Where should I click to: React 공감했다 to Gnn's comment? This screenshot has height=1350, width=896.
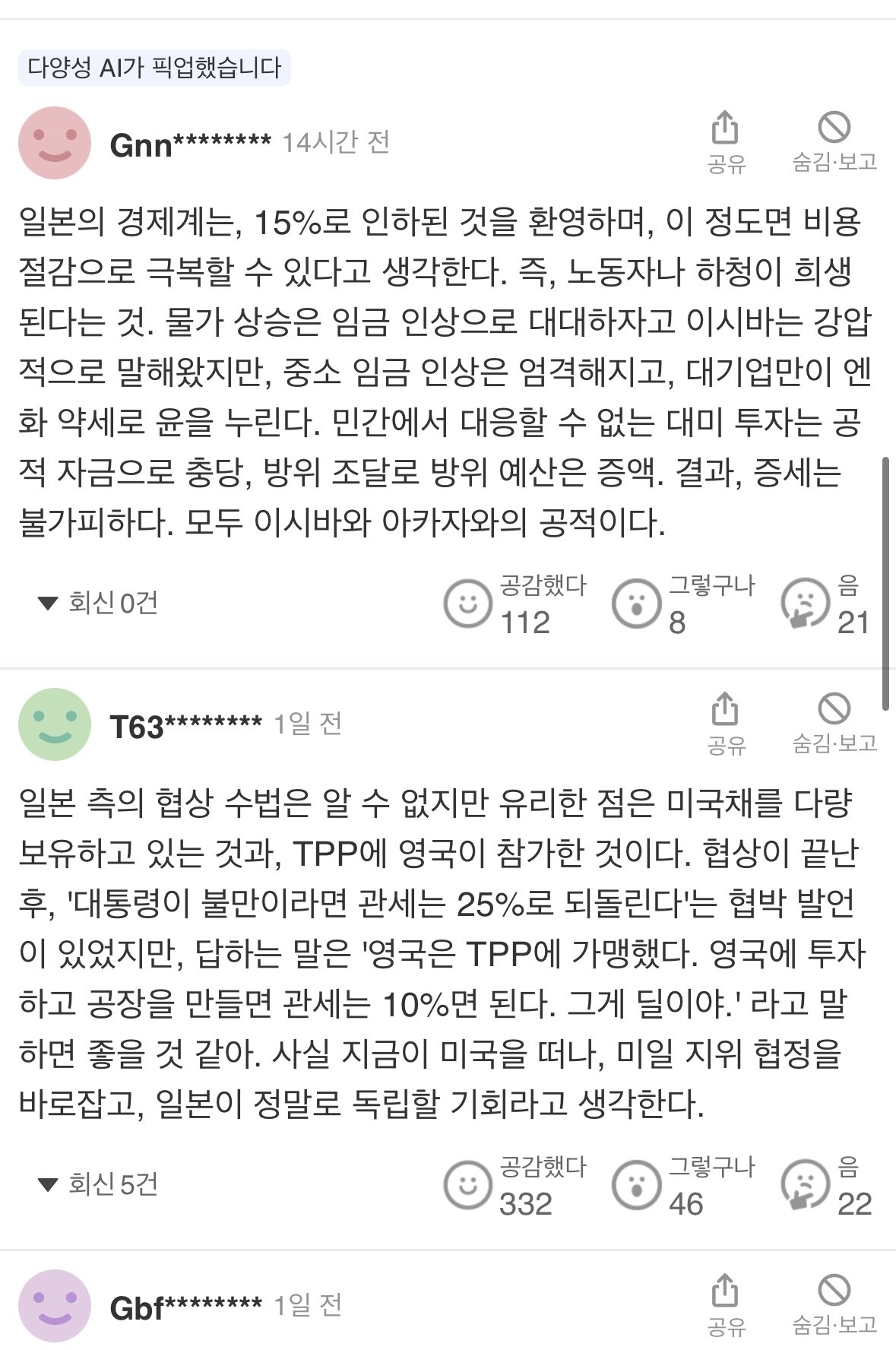click(x=467, y=604)
